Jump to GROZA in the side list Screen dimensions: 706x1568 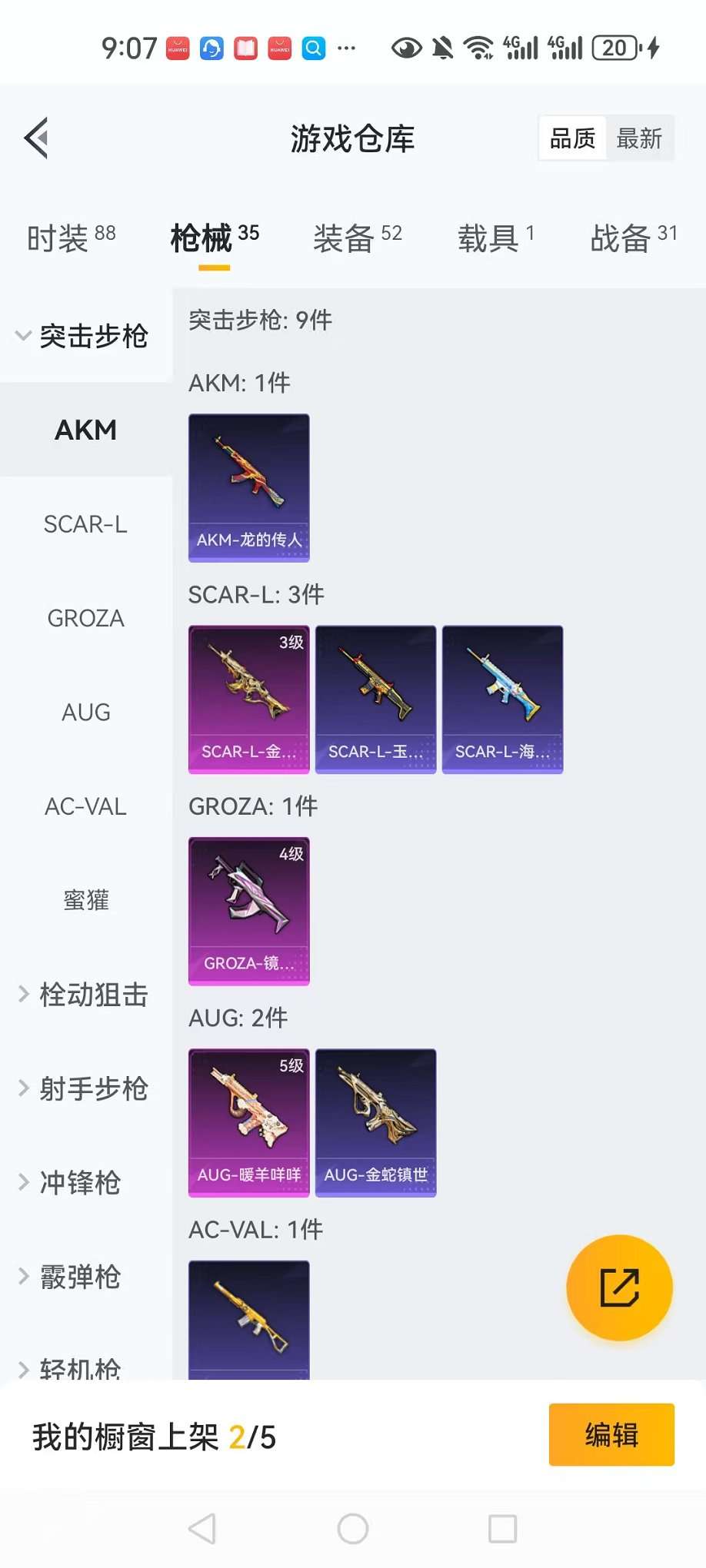click(x=85, y=618)
